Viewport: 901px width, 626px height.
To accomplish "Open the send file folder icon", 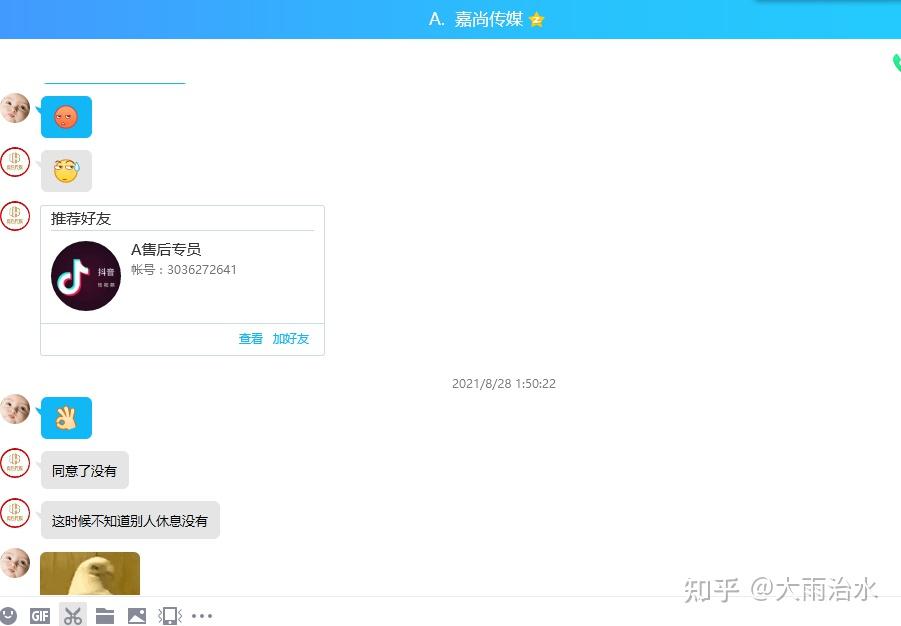I will click(x=105, y=616).
